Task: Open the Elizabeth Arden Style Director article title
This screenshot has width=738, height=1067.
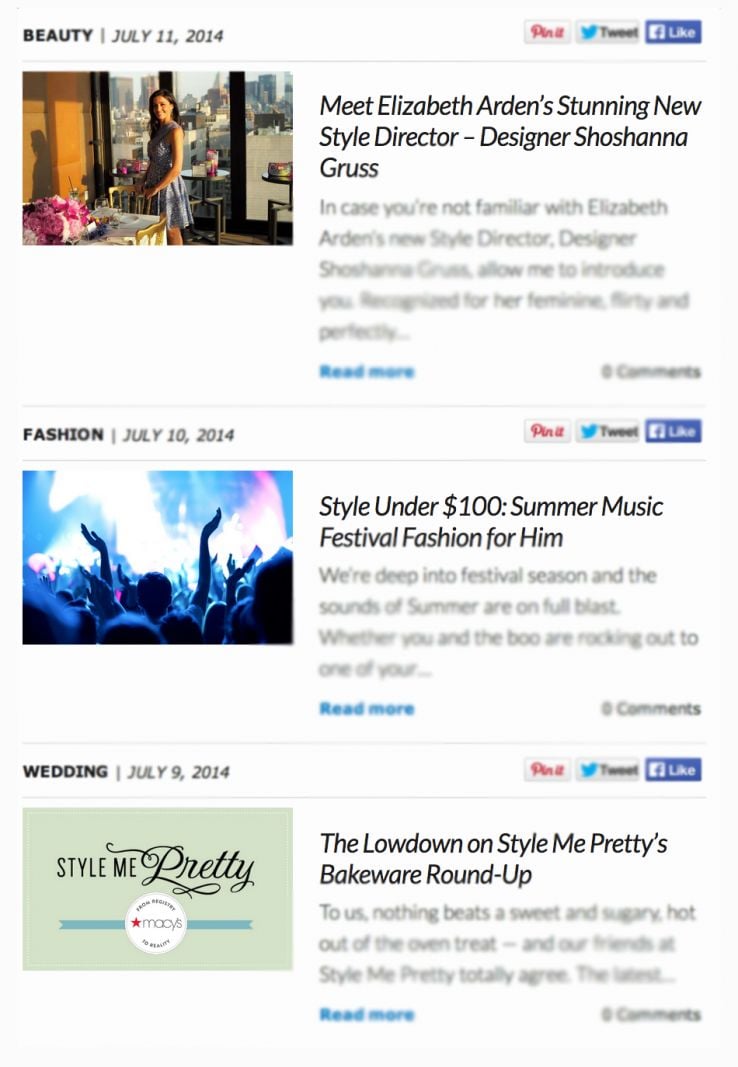Action: click(510, 136)
